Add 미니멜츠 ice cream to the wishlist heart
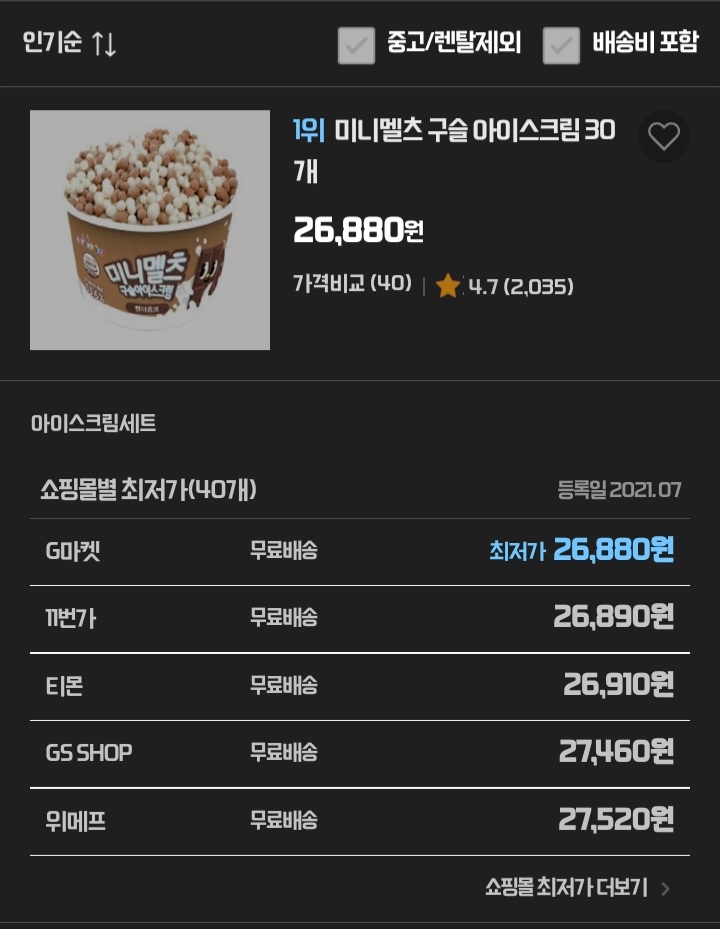The height and width of the screenshot is (929, 720). (664, 136)
